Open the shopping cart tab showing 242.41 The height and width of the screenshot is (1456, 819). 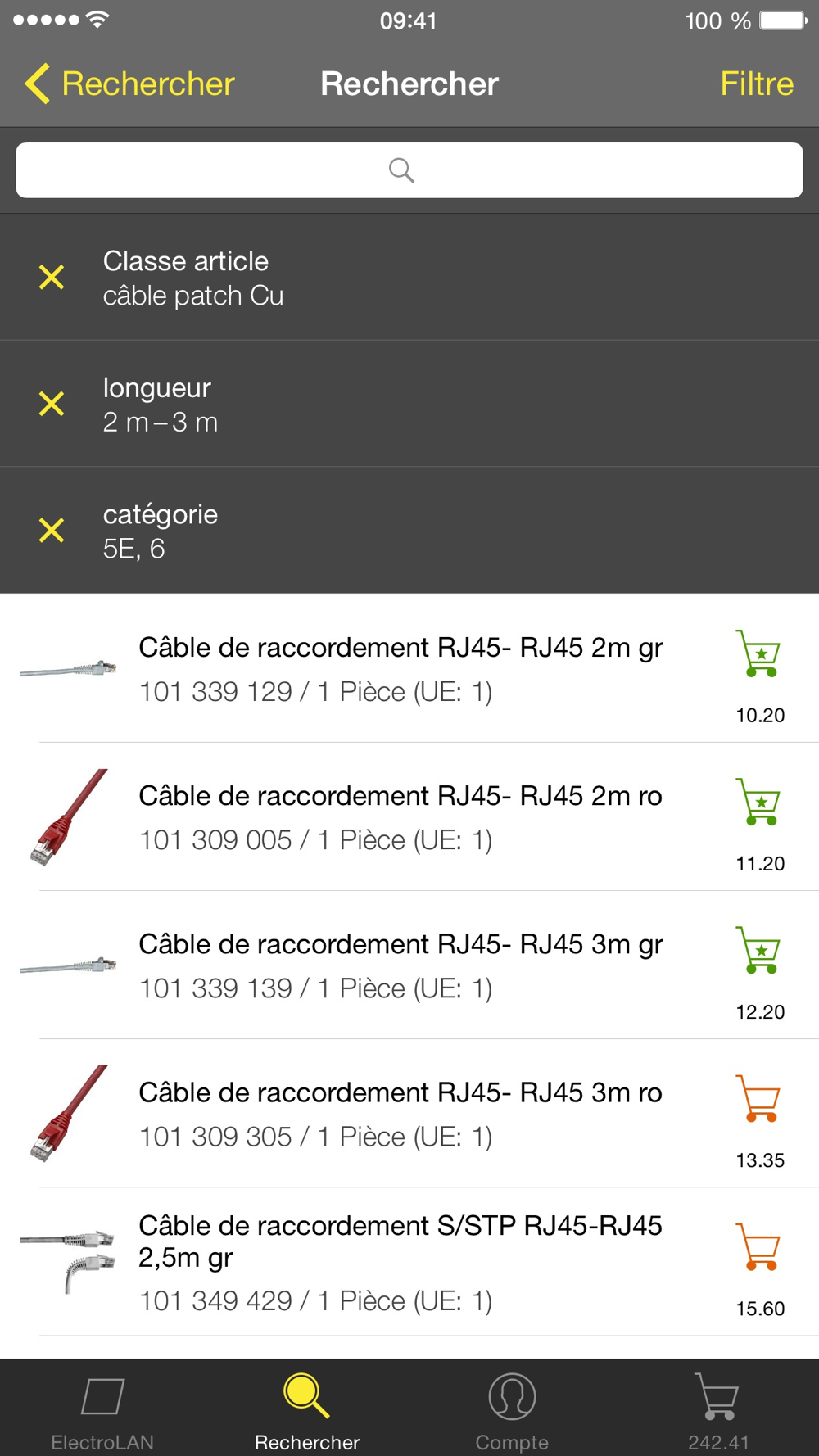point(718,1409)
